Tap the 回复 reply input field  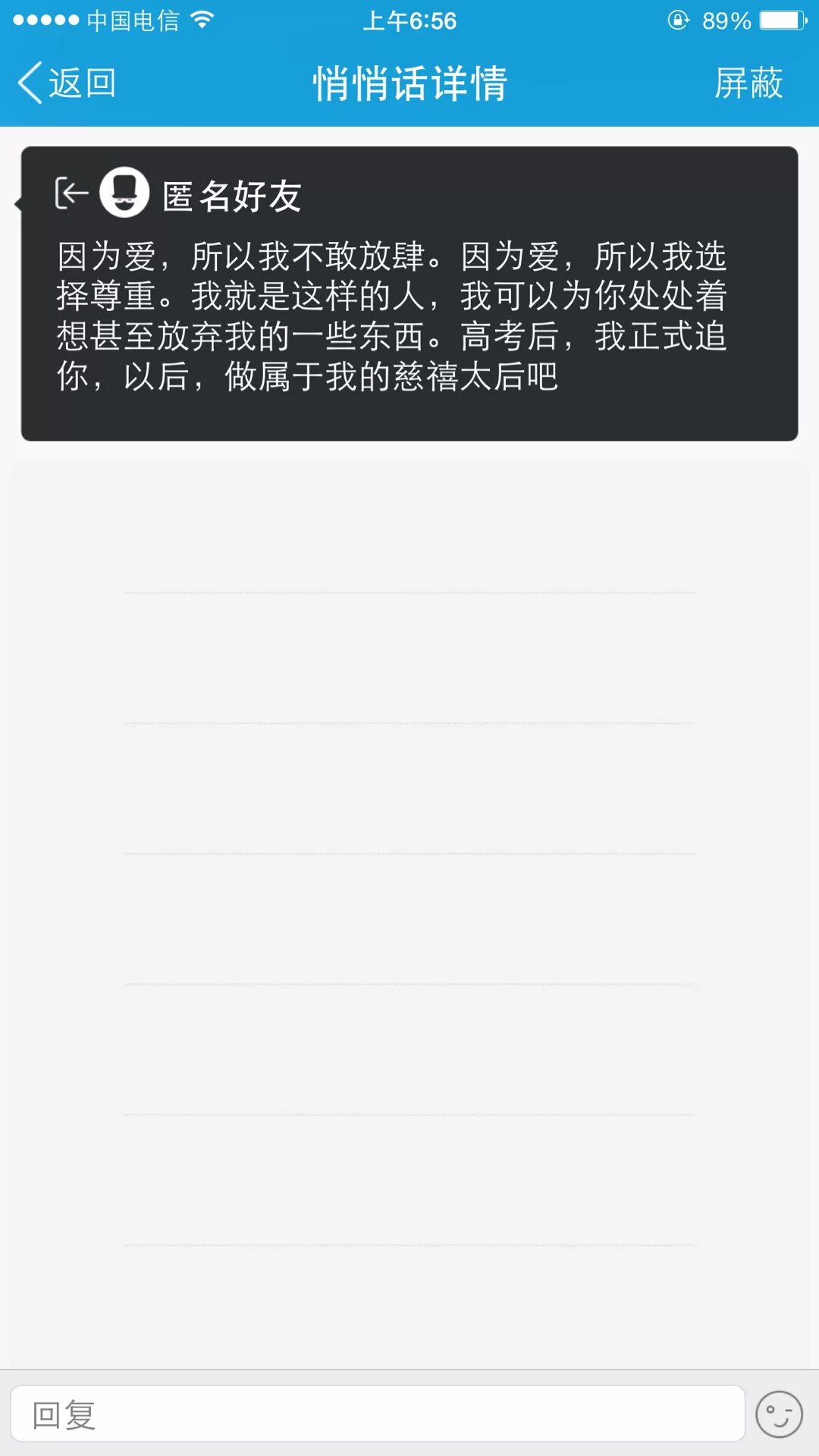pos(377,1414)
